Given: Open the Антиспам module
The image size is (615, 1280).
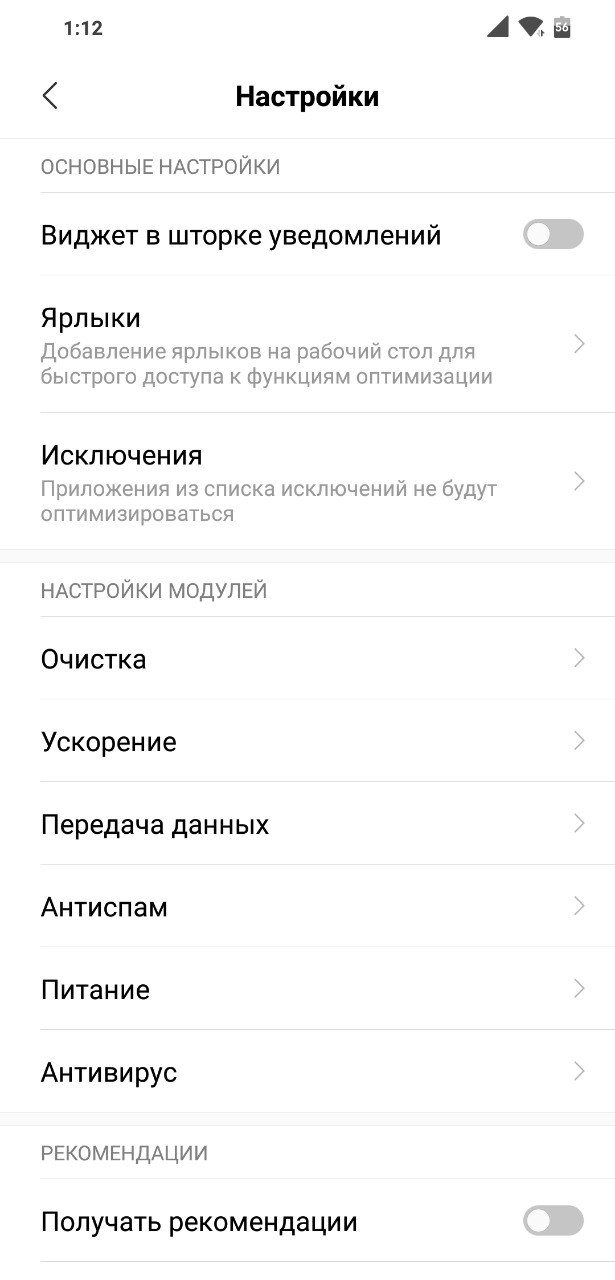Looking at the screenshot, I should [307, 906].
